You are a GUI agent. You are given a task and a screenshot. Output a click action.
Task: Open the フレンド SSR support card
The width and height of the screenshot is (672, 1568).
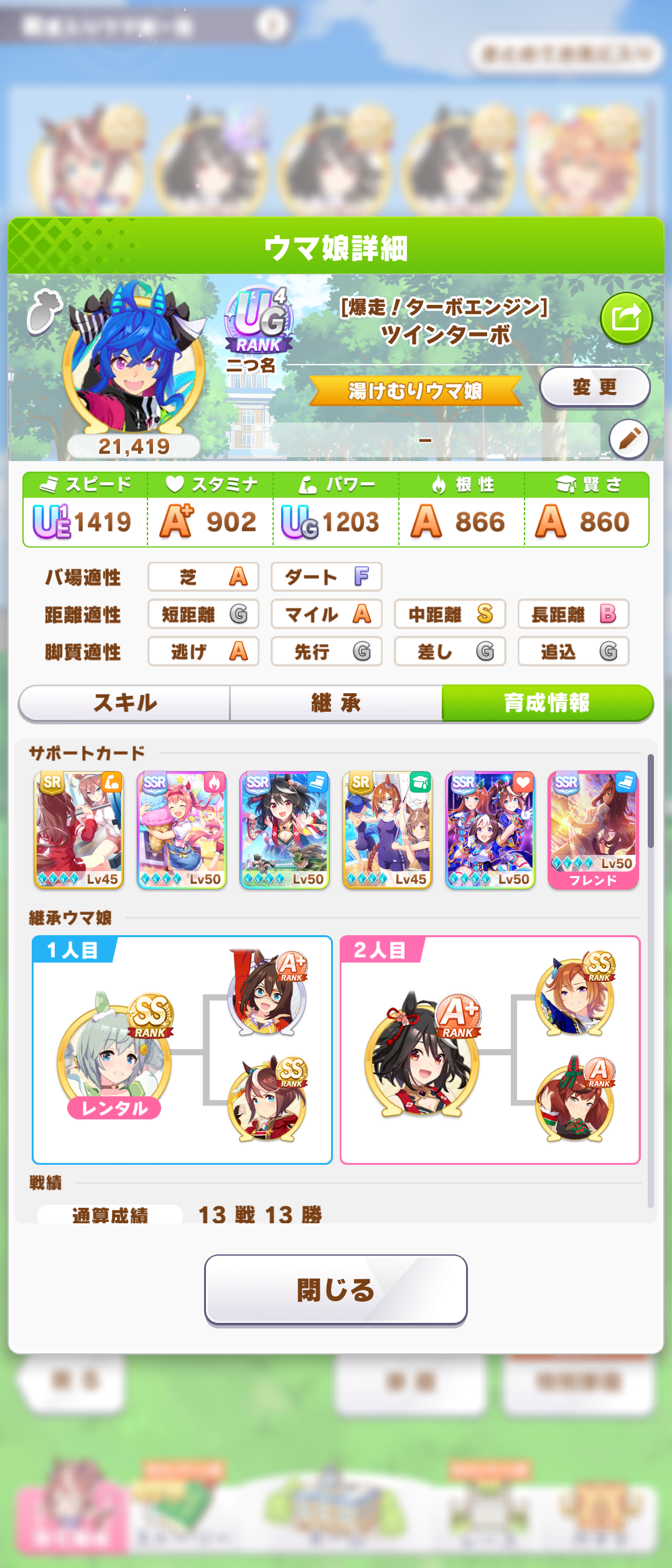pos(593,829)
